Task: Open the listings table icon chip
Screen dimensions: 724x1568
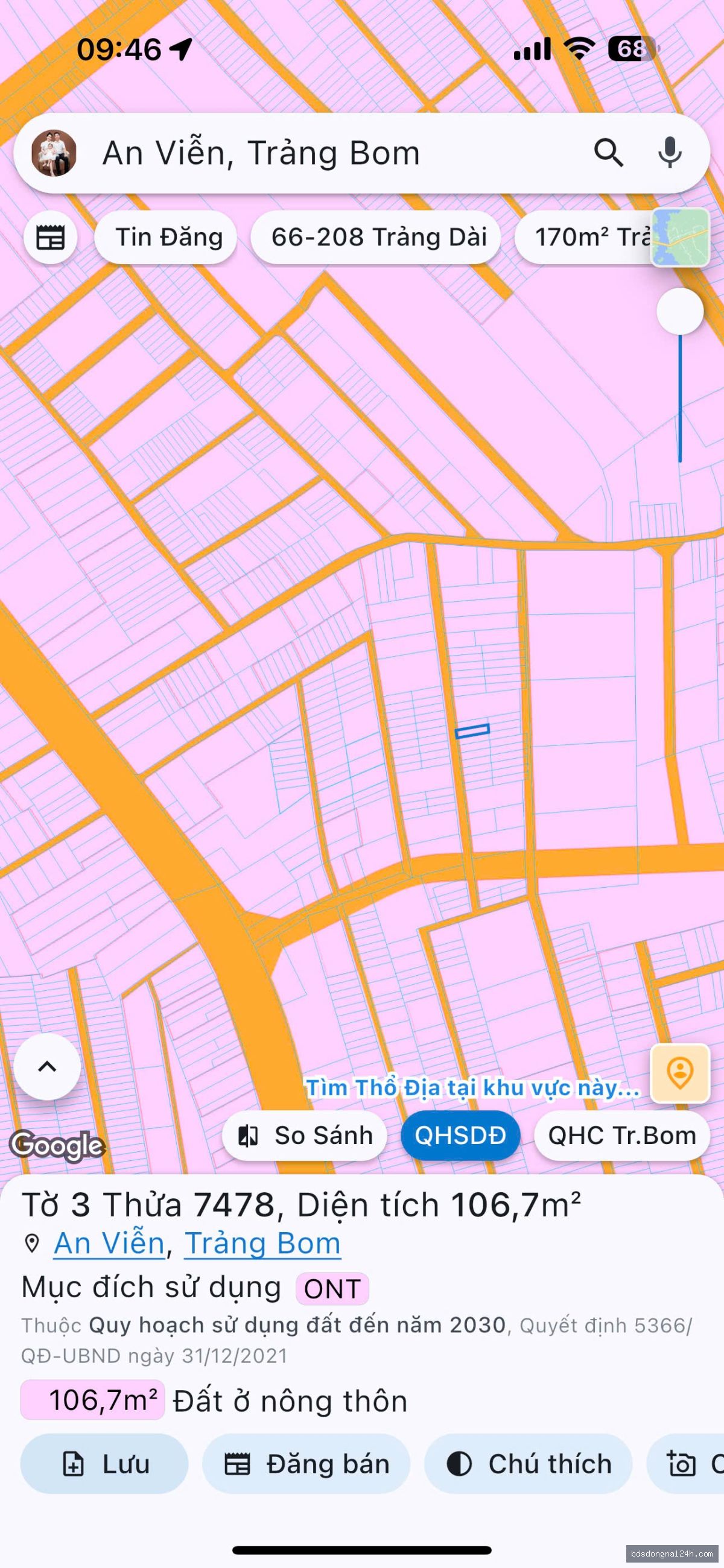Action: click(51, 238)
